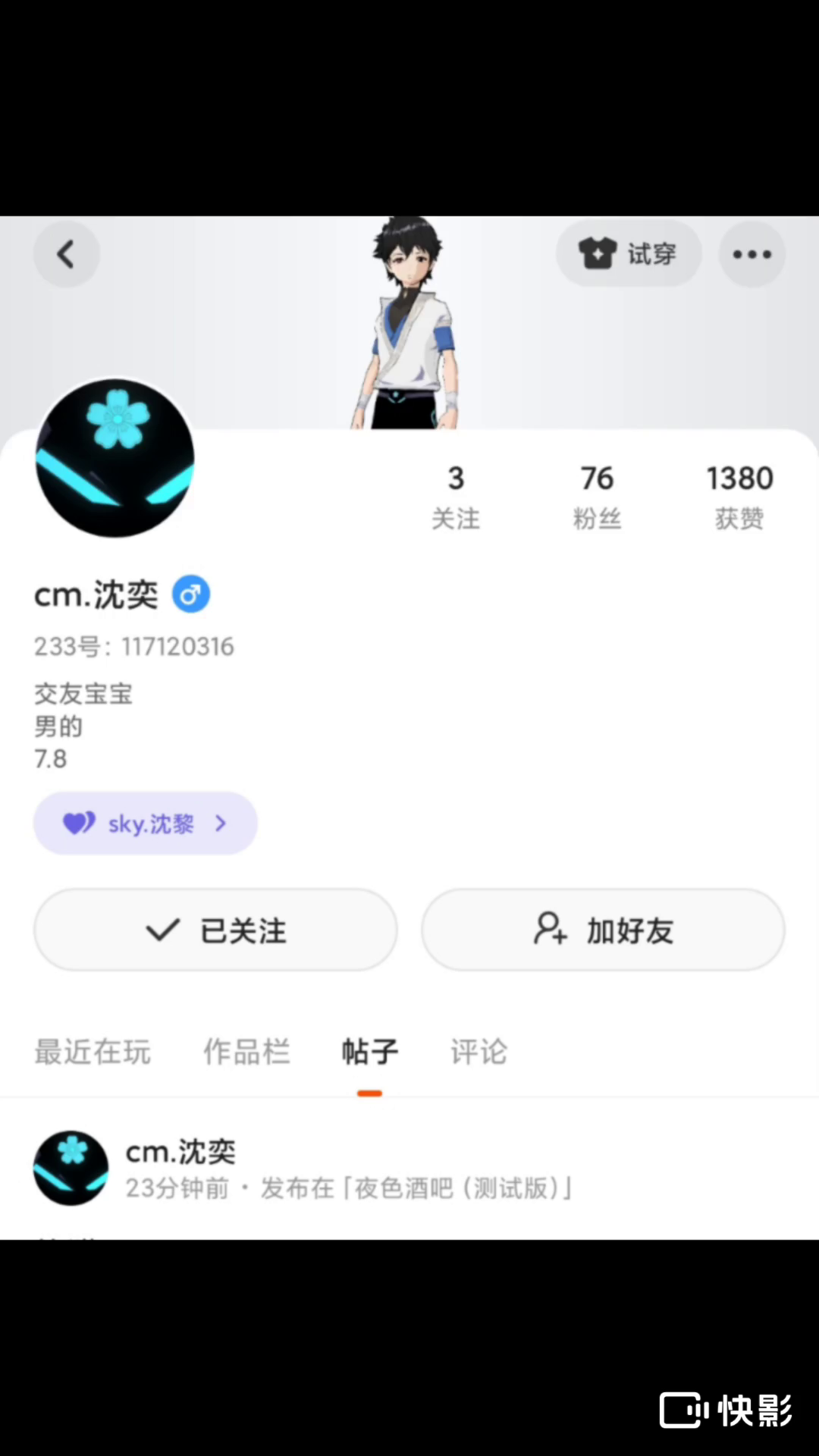Image resolution: width=819 pixels, height=1456 pixels.
Task: Select the 帖子 tab
Action: pos(369,1052)
